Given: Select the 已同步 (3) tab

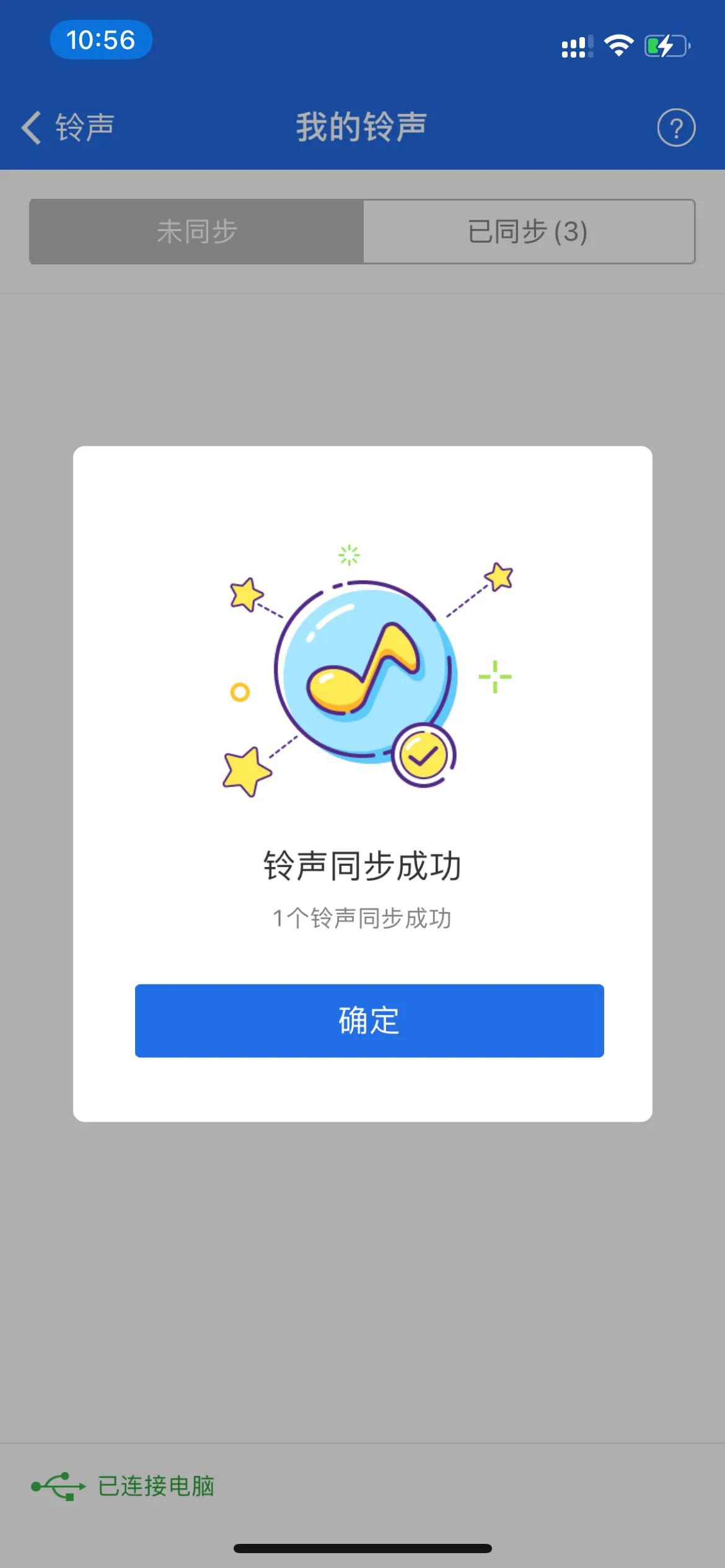Looking at the screenshot, I should [526, 231].
